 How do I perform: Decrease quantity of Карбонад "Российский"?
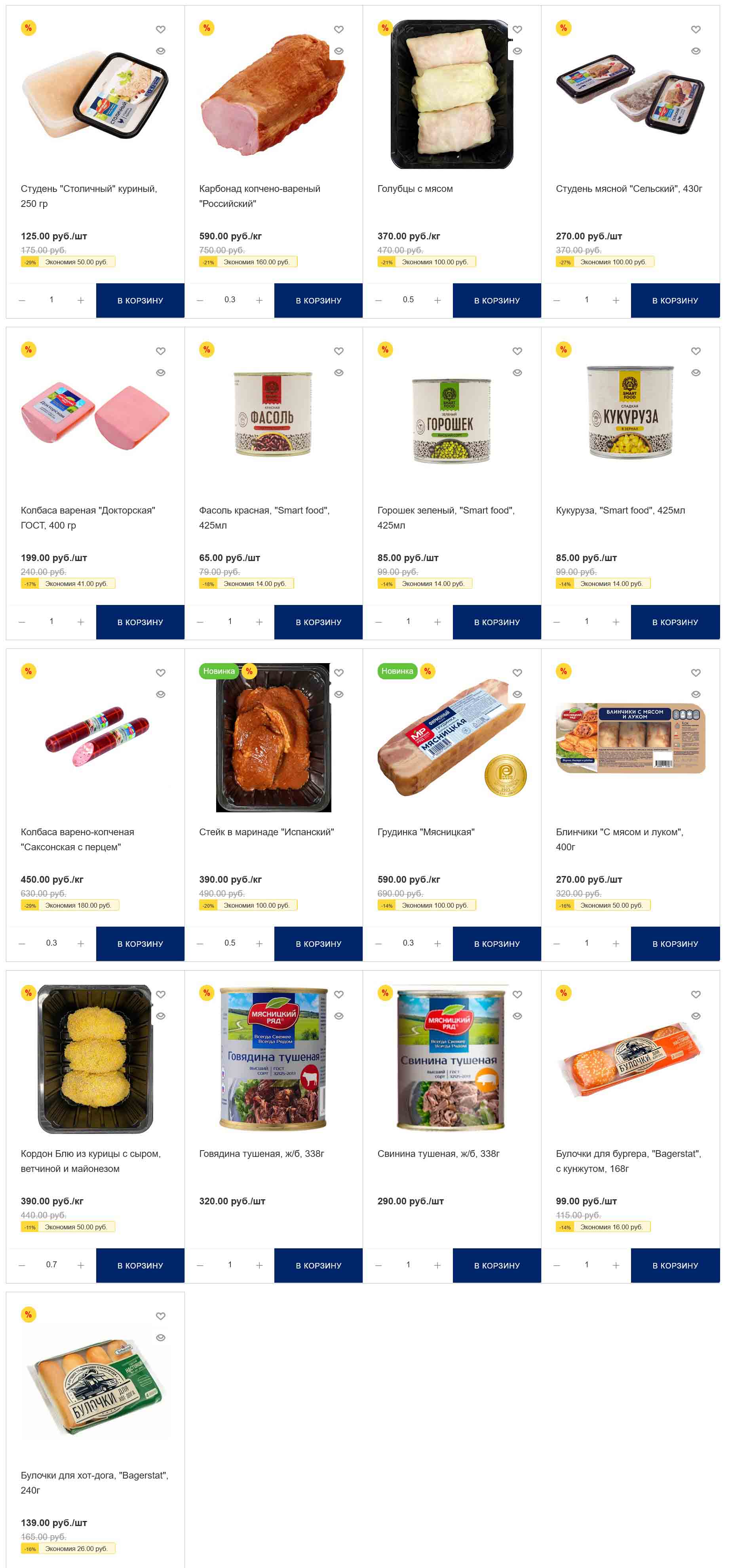[x=200, y=301]
